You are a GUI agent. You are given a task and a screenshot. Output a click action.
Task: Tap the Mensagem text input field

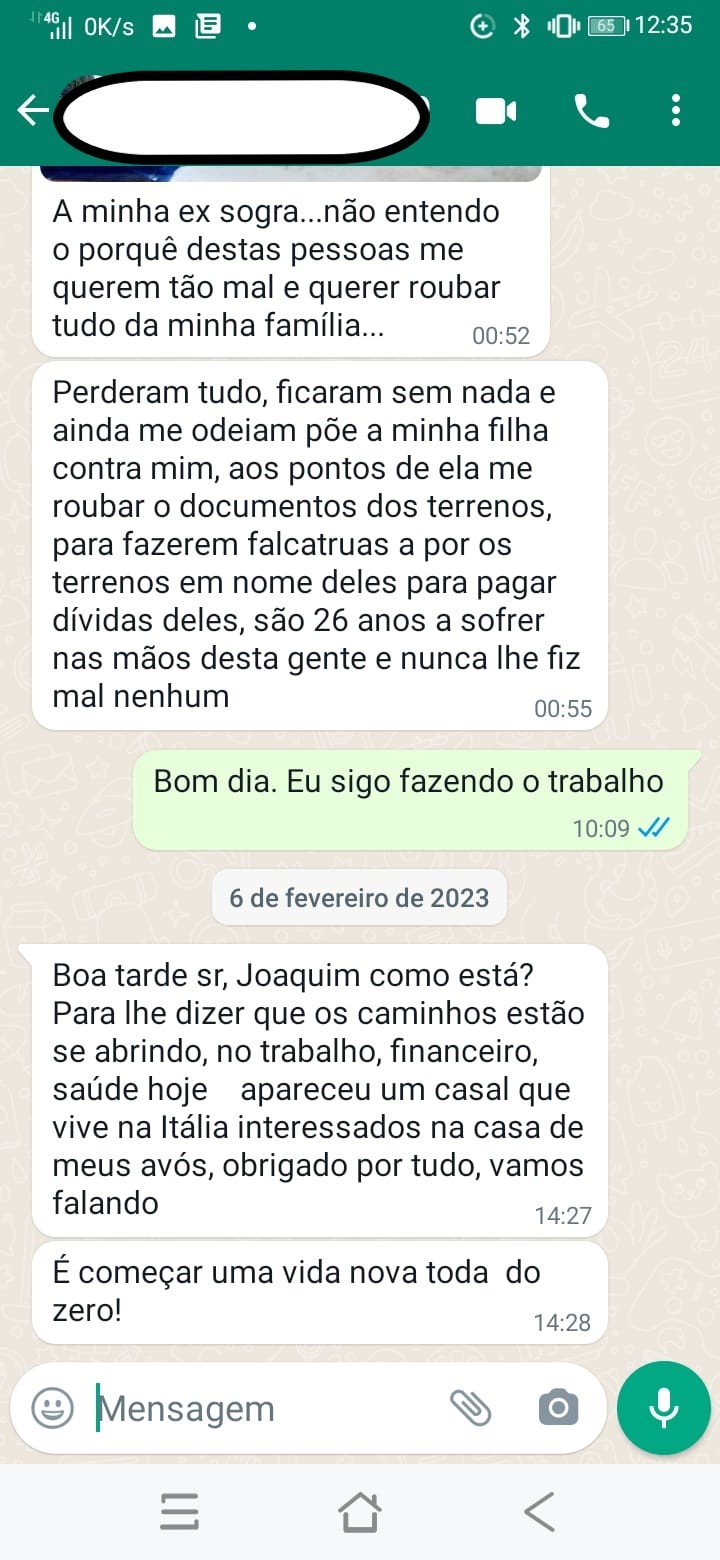pyautogui.click(x=250, y=1407)
